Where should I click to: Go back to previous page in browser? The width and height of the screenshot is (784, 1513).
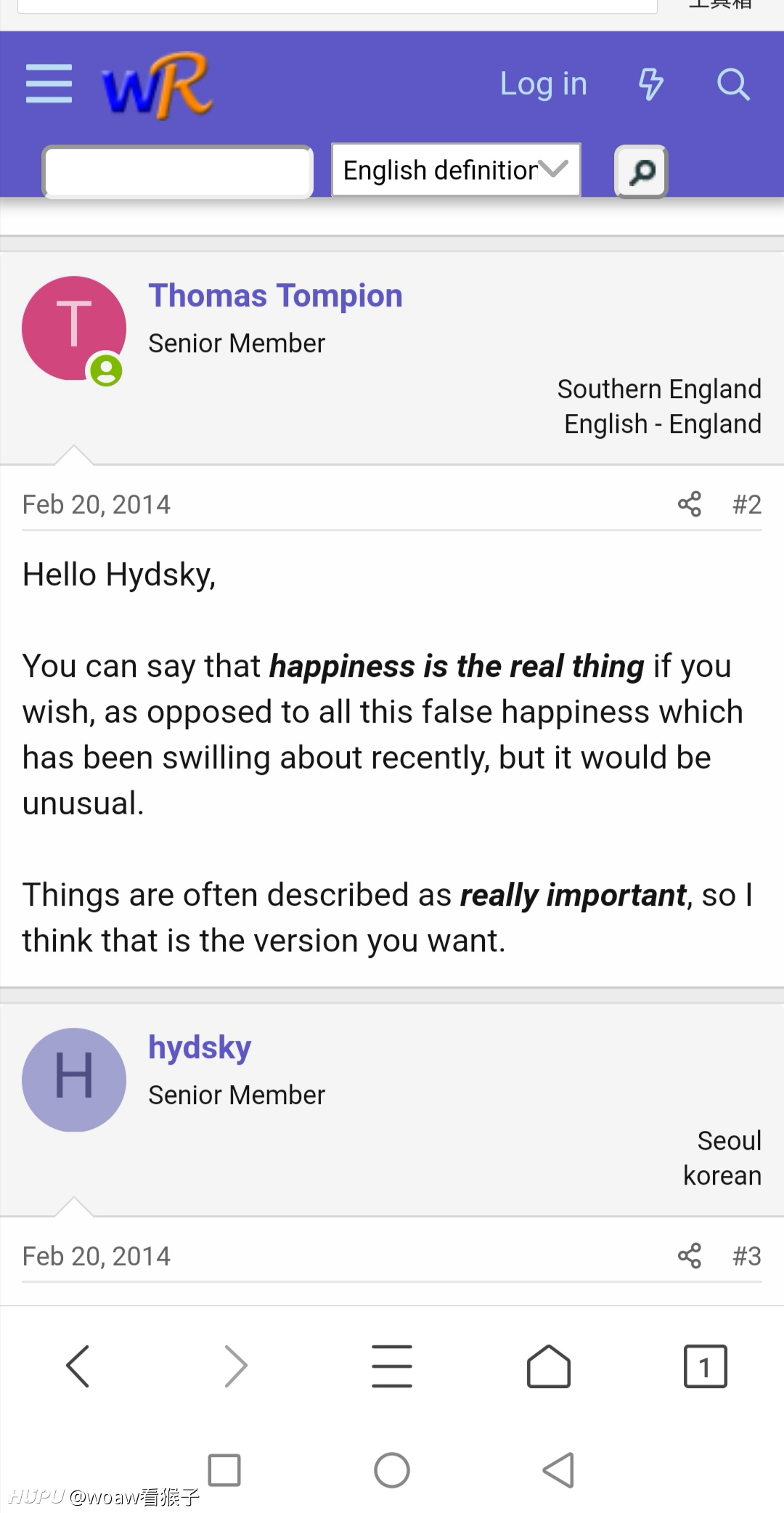[78, 1366]
